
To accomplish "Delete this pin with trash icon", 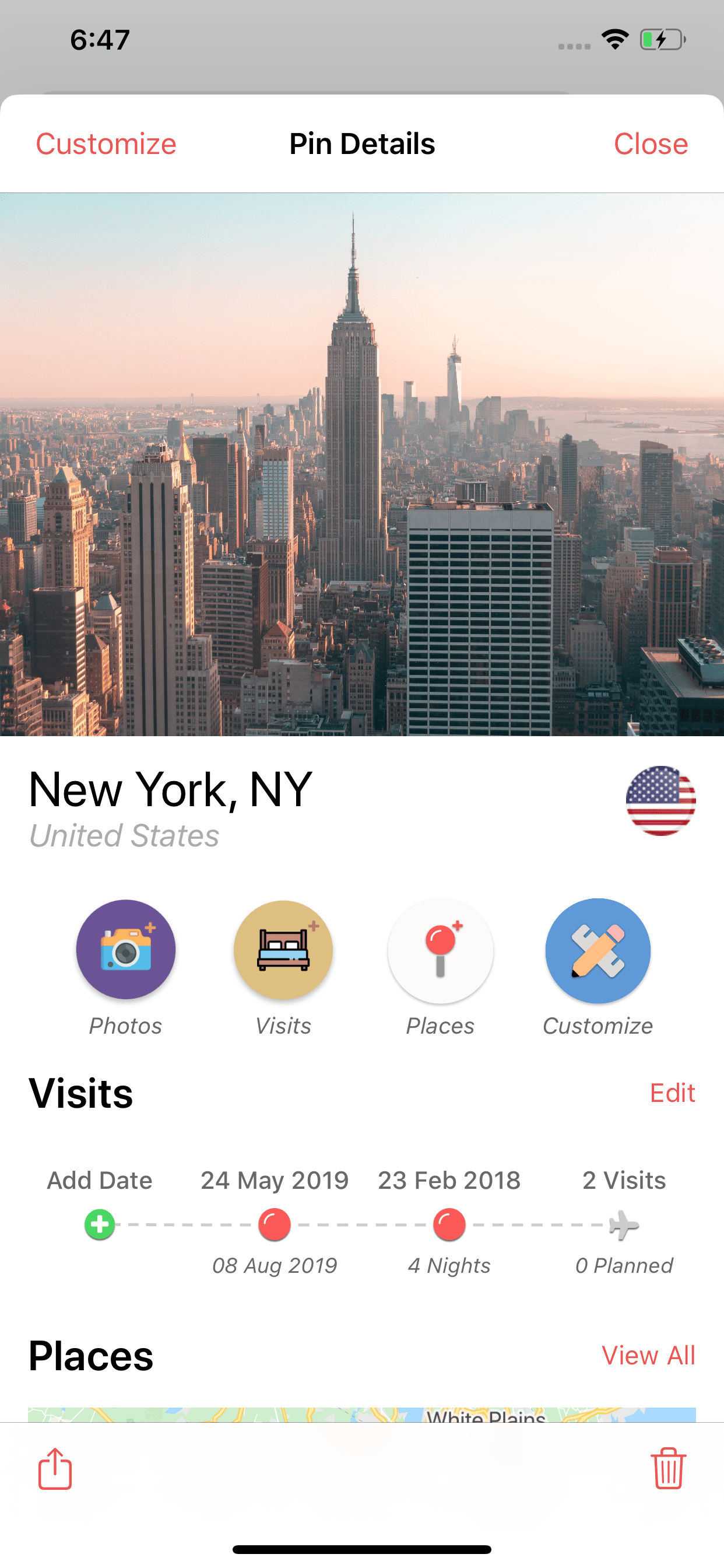I will point(669,1468).
